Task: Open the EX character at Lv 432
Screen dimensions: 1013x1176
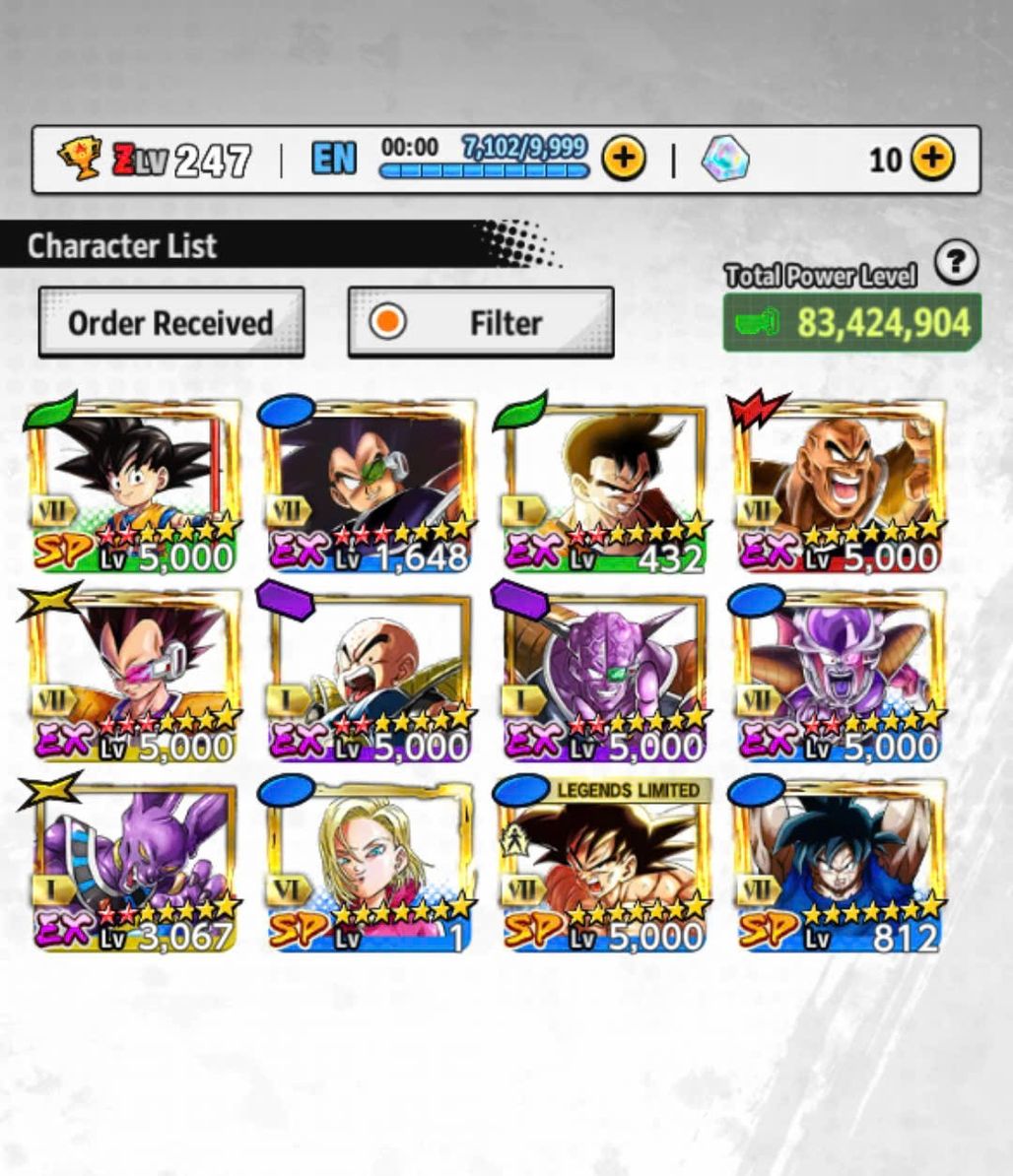Action: (x=606, y=485)
